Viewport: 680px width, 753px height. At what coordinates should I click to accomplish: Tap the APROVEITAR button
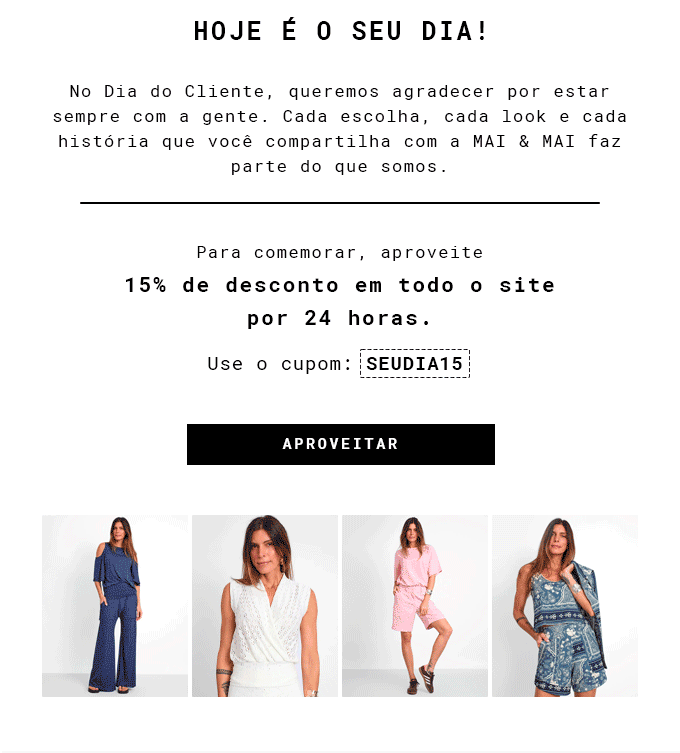click(340, 444)
